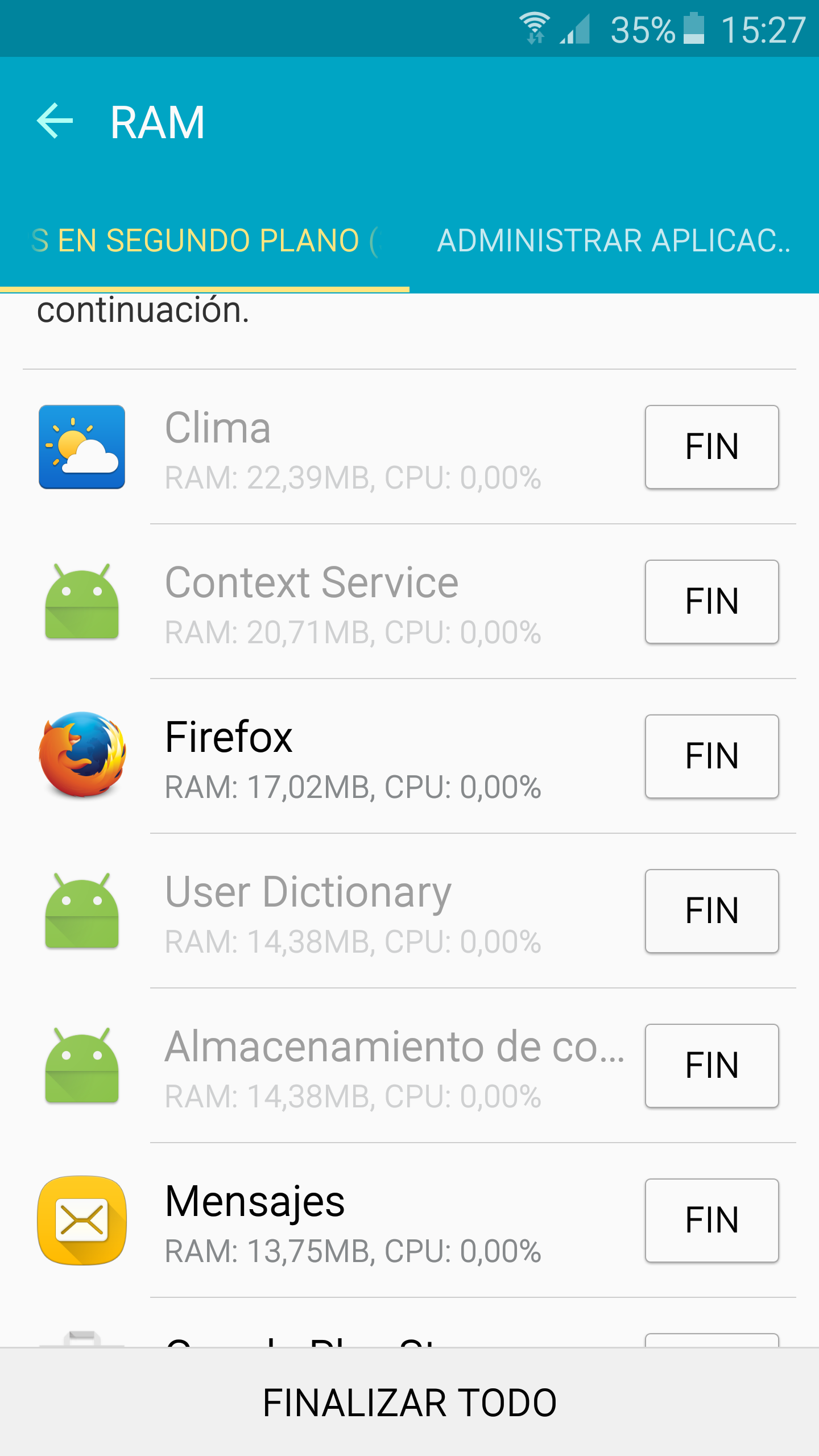End User Dictionary process with FIN
Image resolution: width=819 pixels, height=1456 pixels.
pos(712,911)
